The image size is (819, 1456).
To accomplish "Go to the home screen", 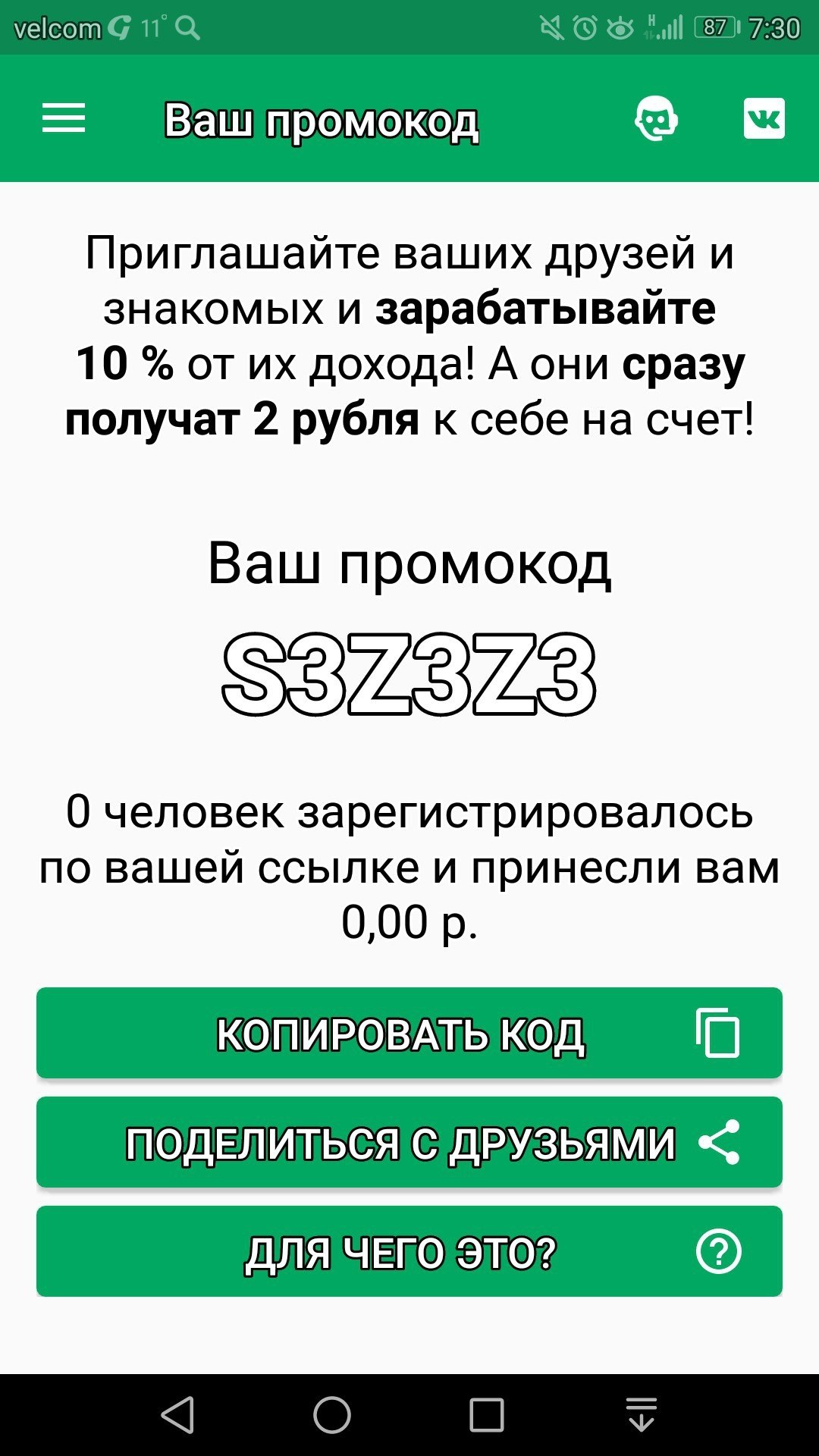I will 332,1415.
